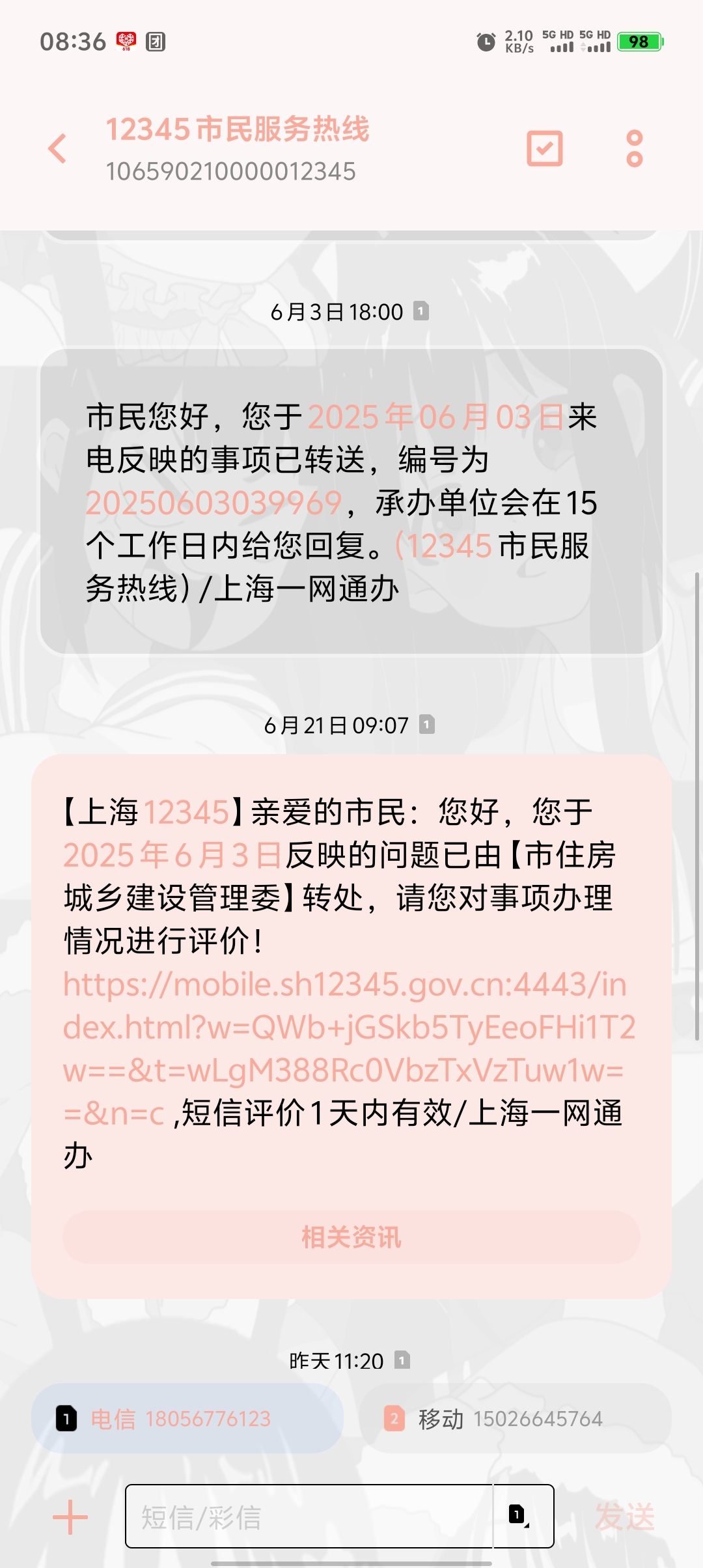Image resolution: width=703 pixels, height=1568 pixels.
Task: Tap the 发送 send button
Action: pos(625,1517)
